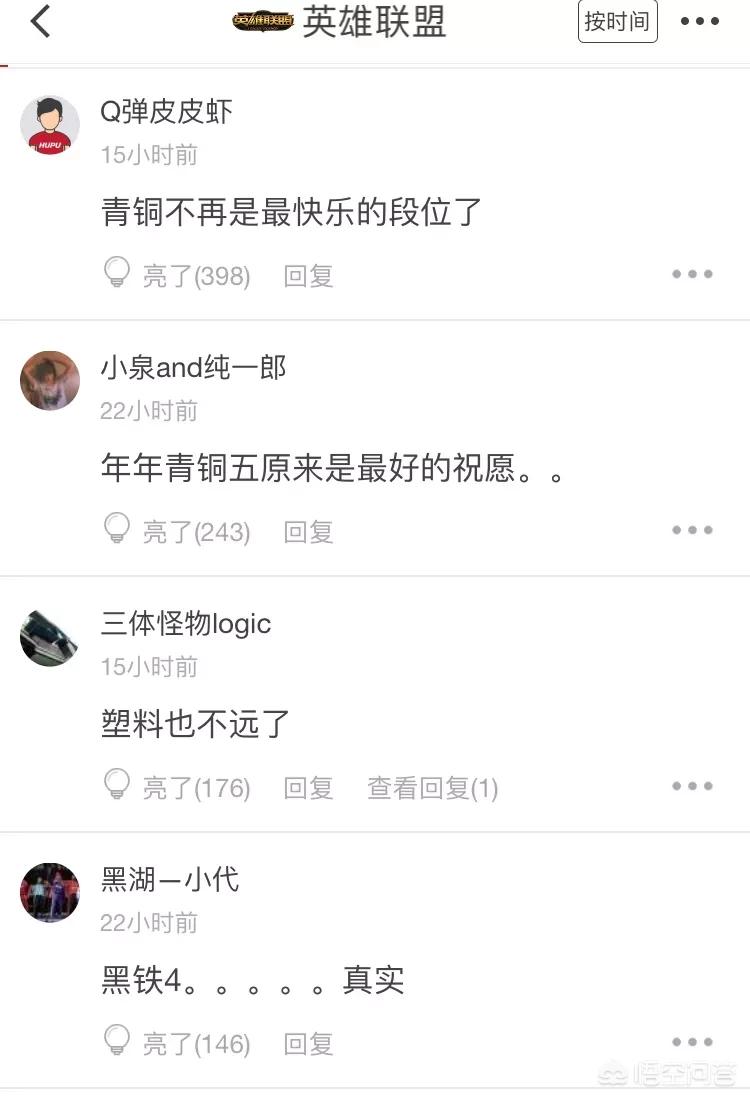Open more options on 小泉and纯一郎's comment
The image size is (750, 1100).
[x=692, y=530]
